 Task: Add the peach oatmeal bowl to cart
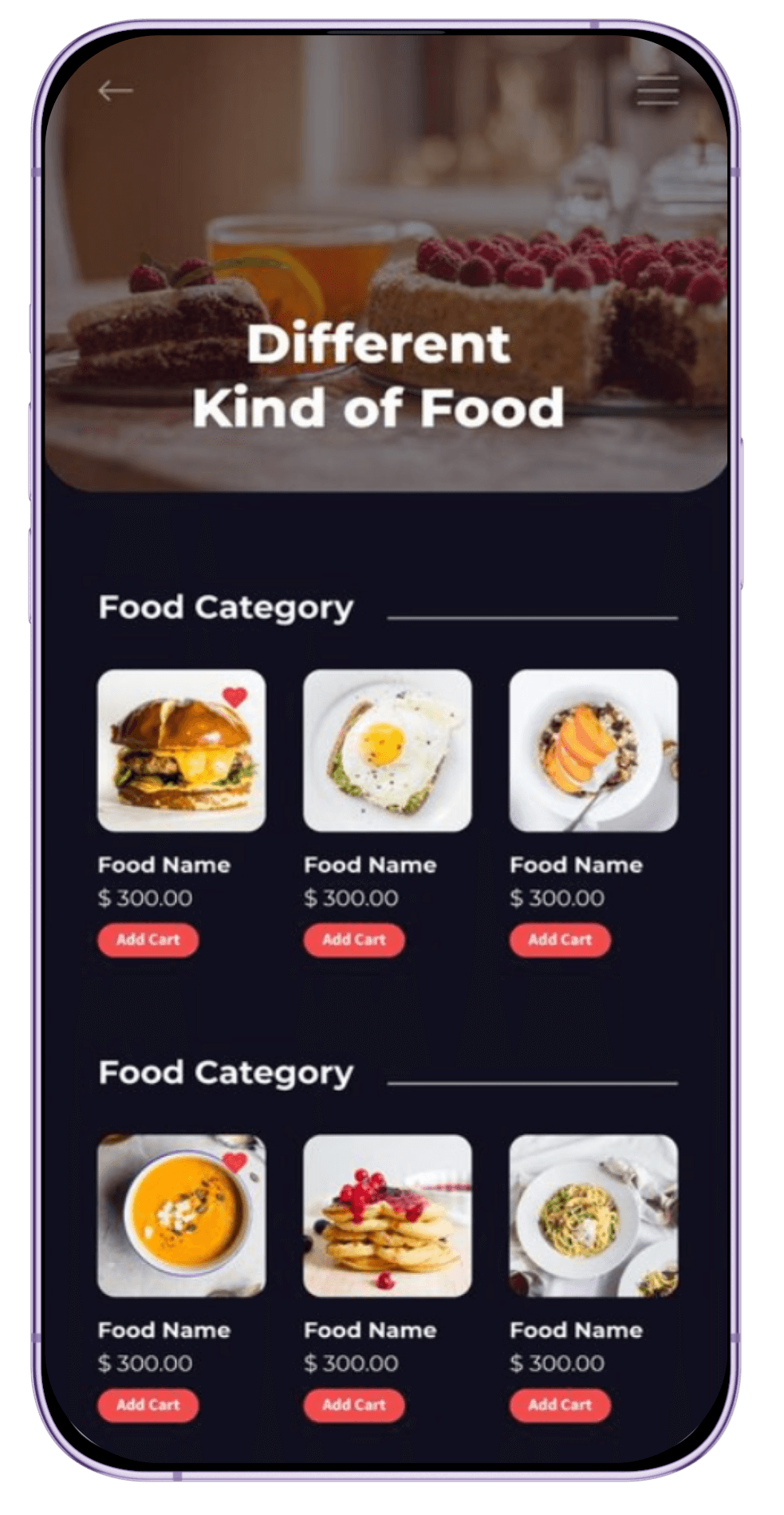click(x=560, y=940)
